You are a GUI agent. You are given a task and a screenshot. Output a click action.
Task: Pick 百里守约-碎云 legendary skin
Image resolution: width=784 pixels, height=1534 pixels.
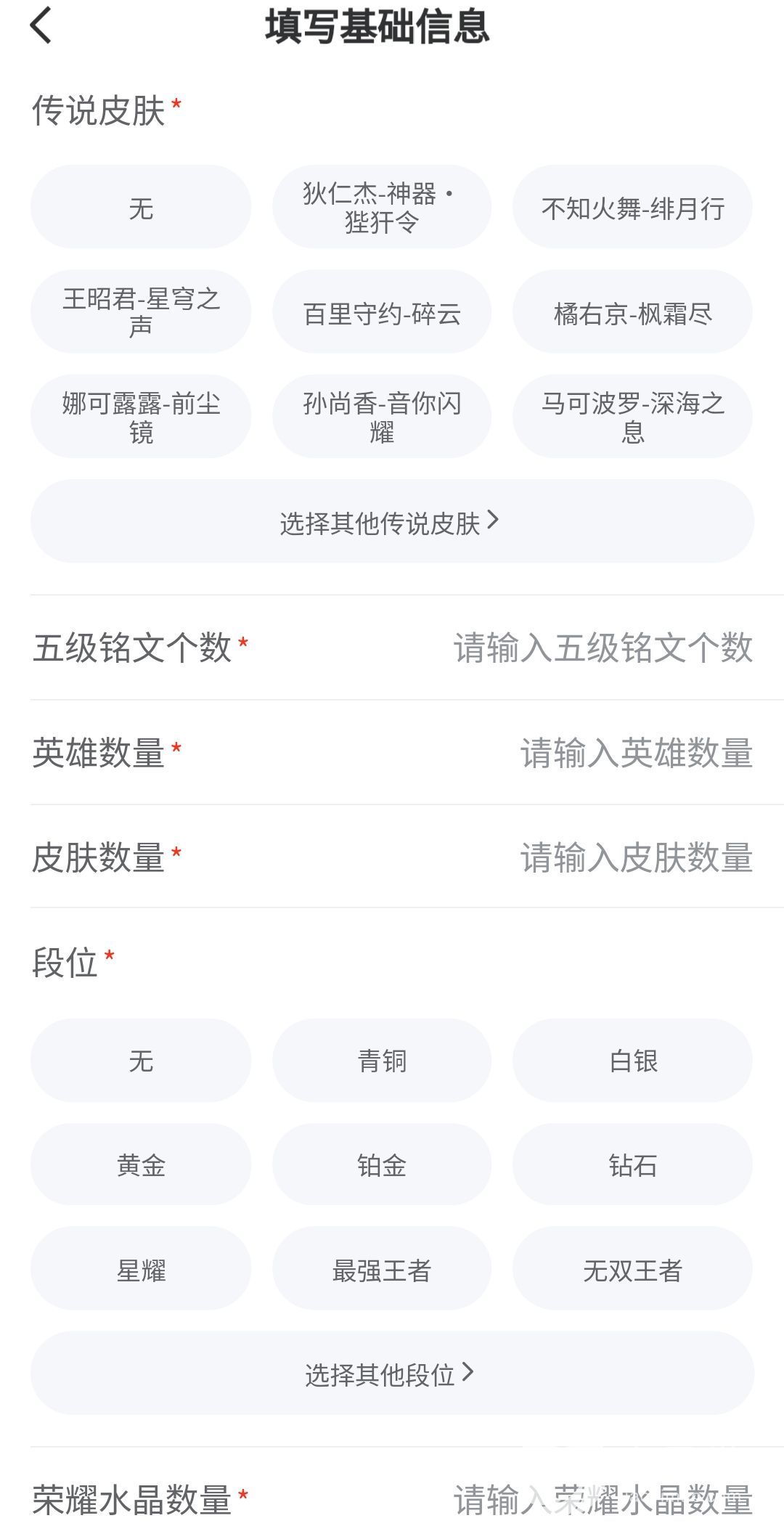[382, 312]
